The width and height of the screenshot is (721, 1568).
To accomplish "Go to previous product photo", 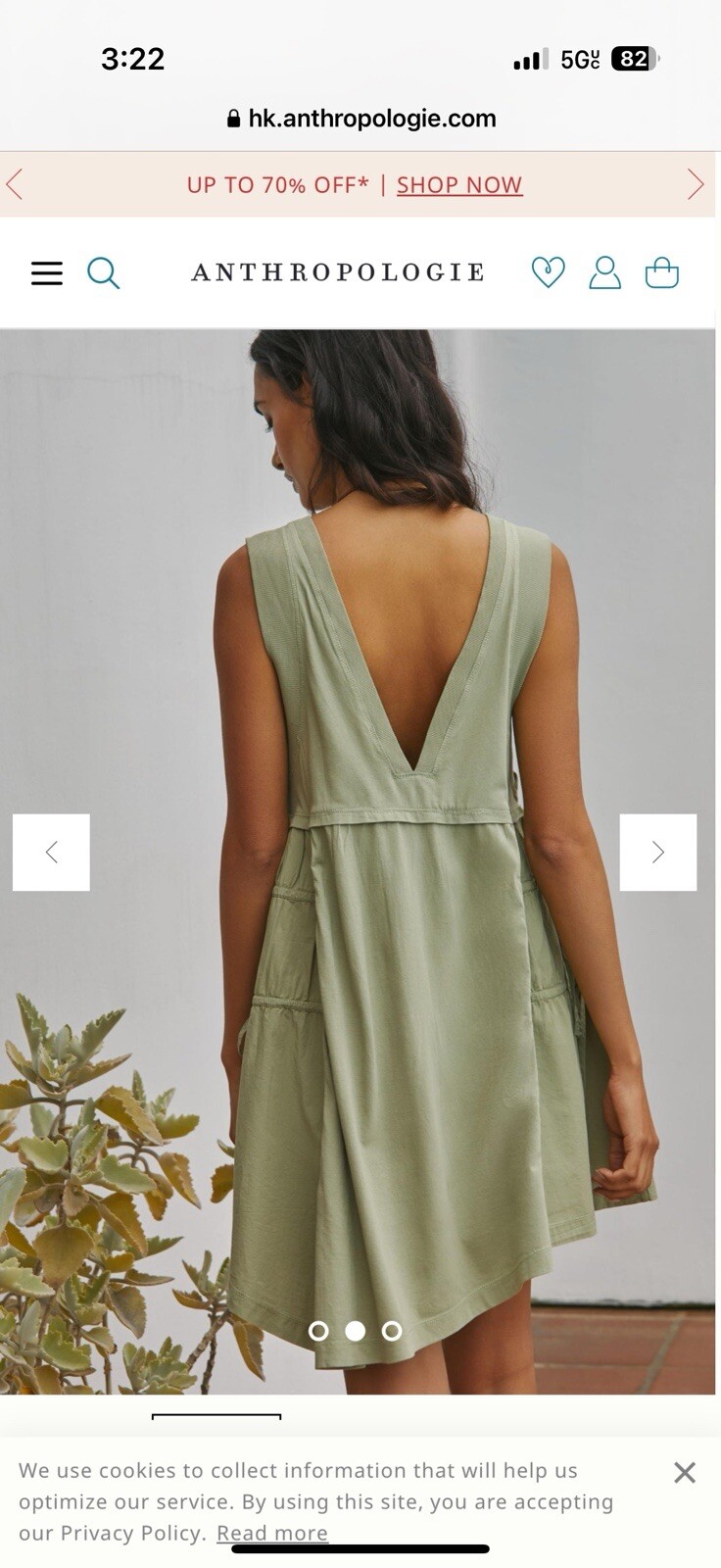I will [51, 853].
